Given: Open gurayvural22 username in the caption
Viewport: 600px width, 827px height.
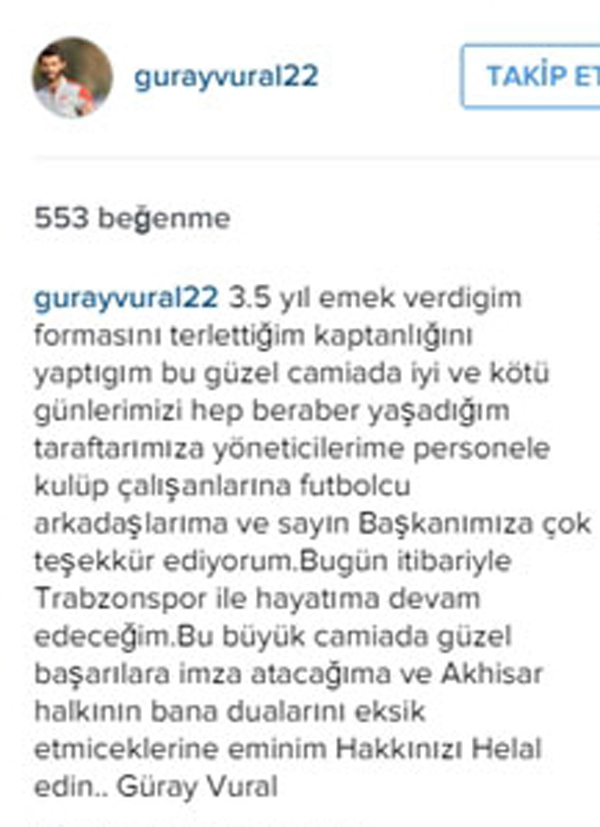Looking at the screenshot, I should click(x=125, y=299).
